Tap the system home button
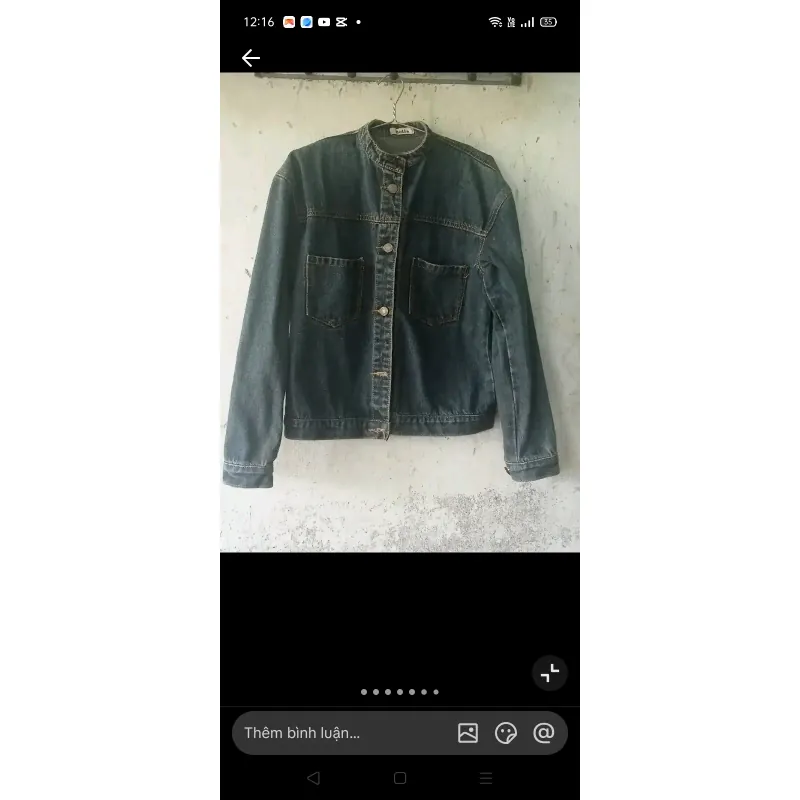The width and height of the screenshot is (800, 800). pyautogui.click(x=400, y=778)
